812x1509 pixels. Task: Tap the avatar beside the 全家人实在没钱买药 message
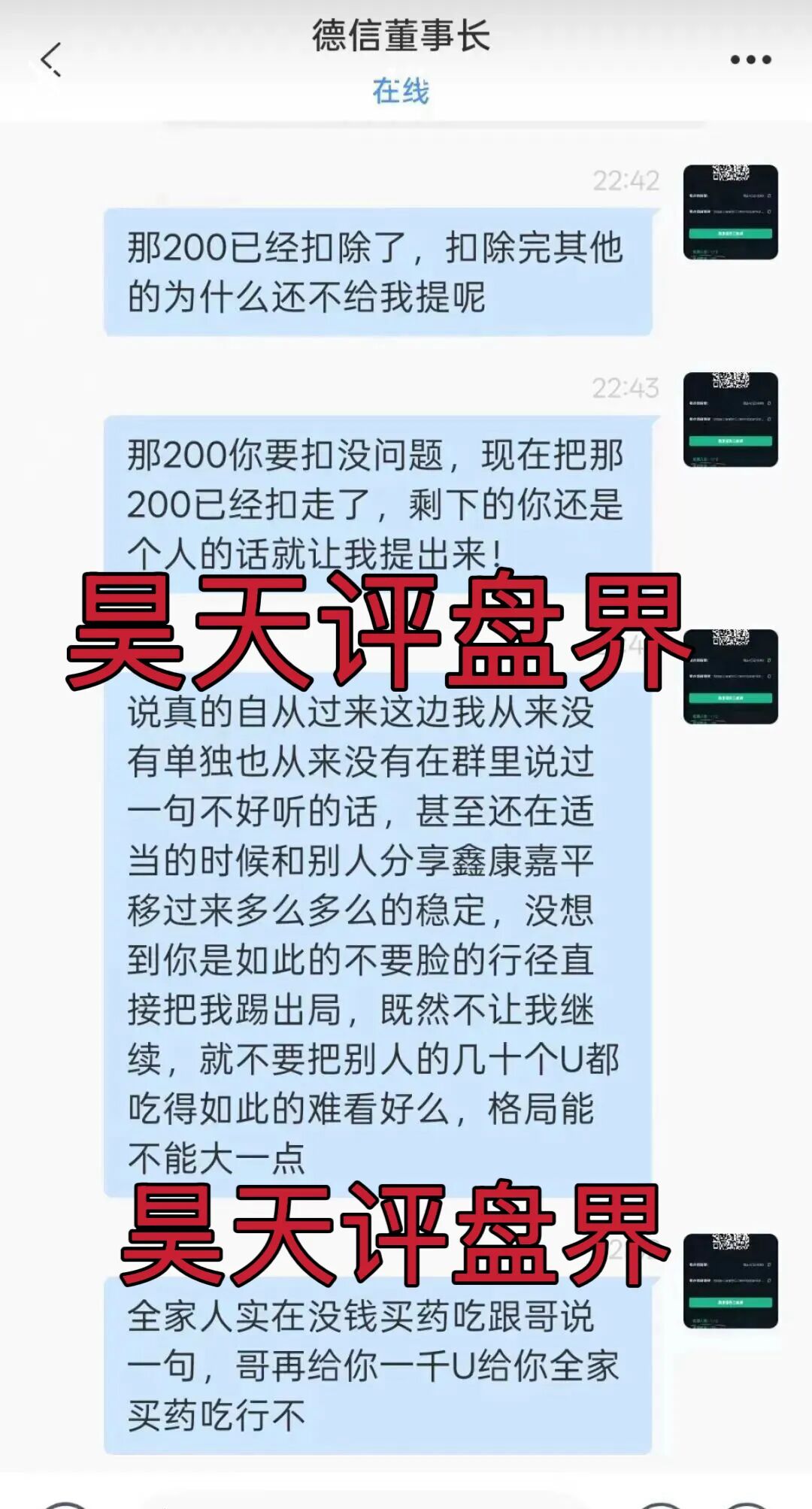(x=730, y=1280)
